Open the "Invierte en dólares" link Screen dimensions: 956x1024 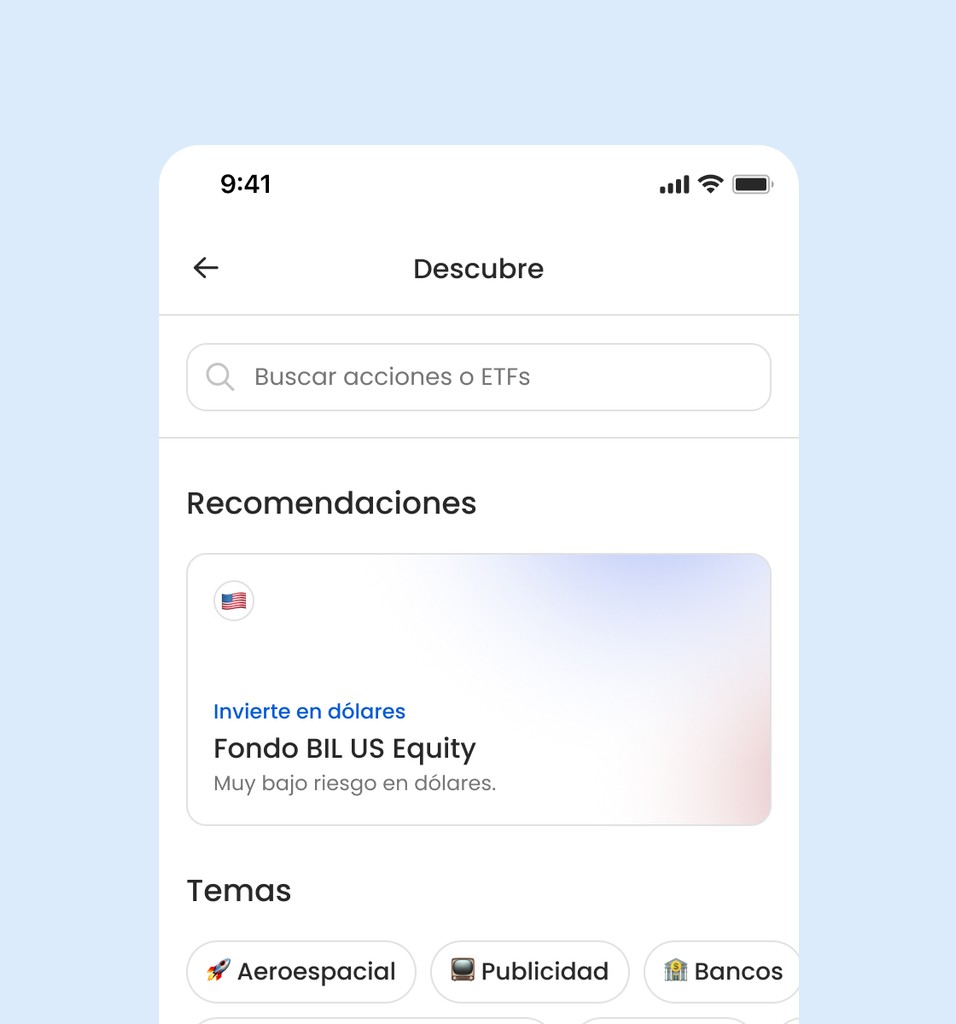(x=309, y=711)
